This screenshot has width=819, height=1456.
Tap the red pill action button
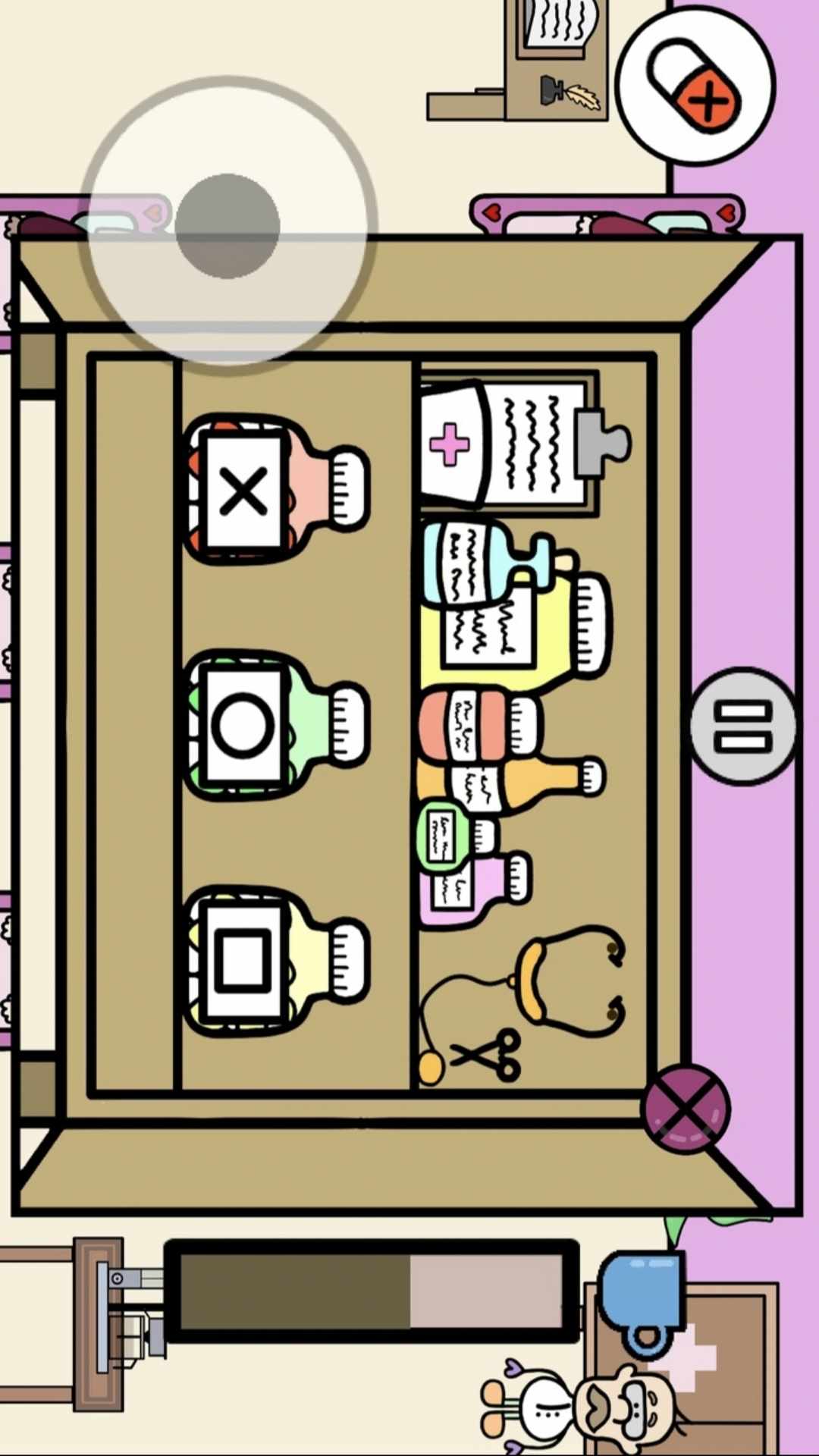695,85
